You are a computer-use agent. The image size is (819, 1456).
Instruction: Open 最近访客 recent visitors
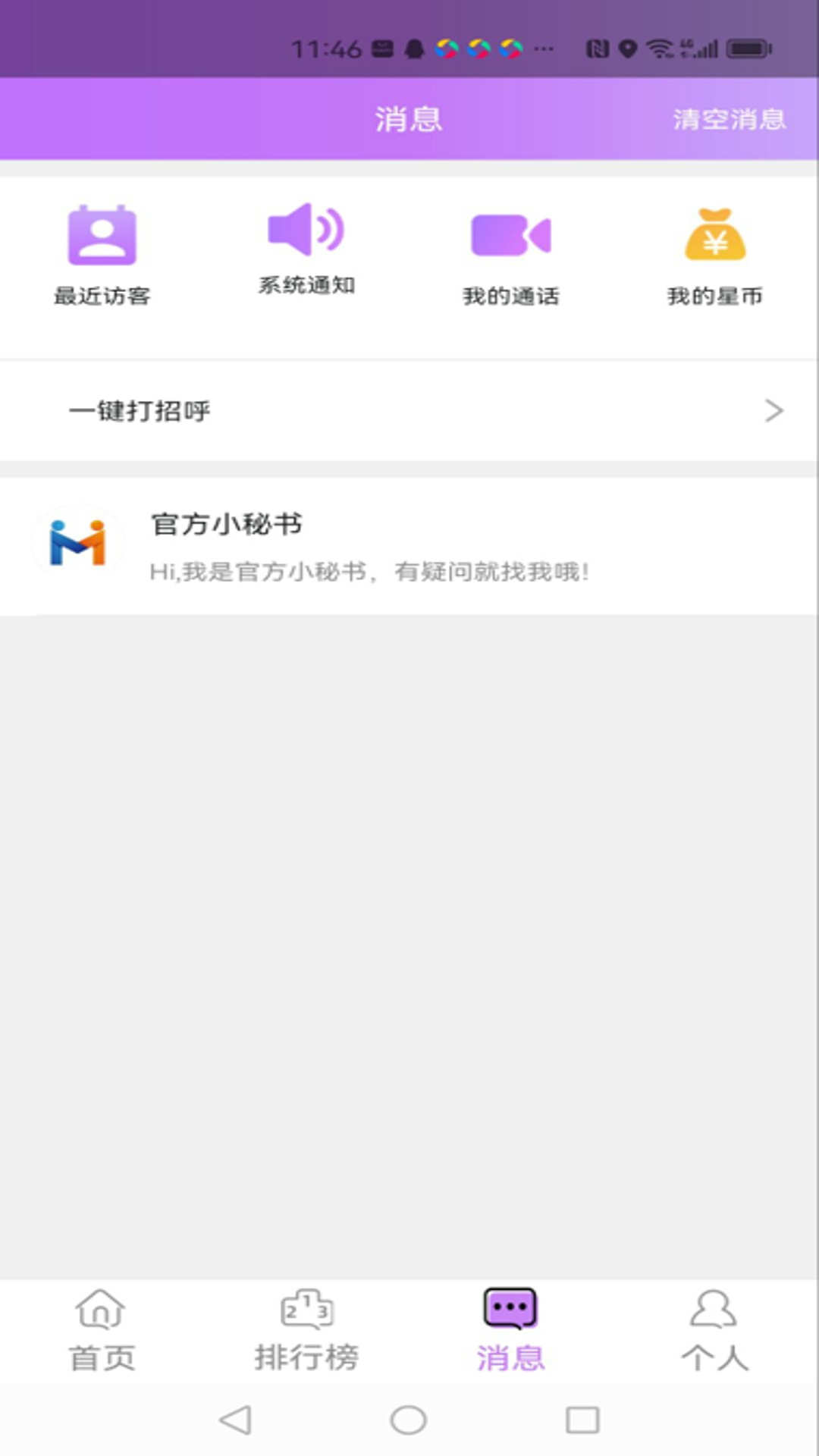[102, 254]
